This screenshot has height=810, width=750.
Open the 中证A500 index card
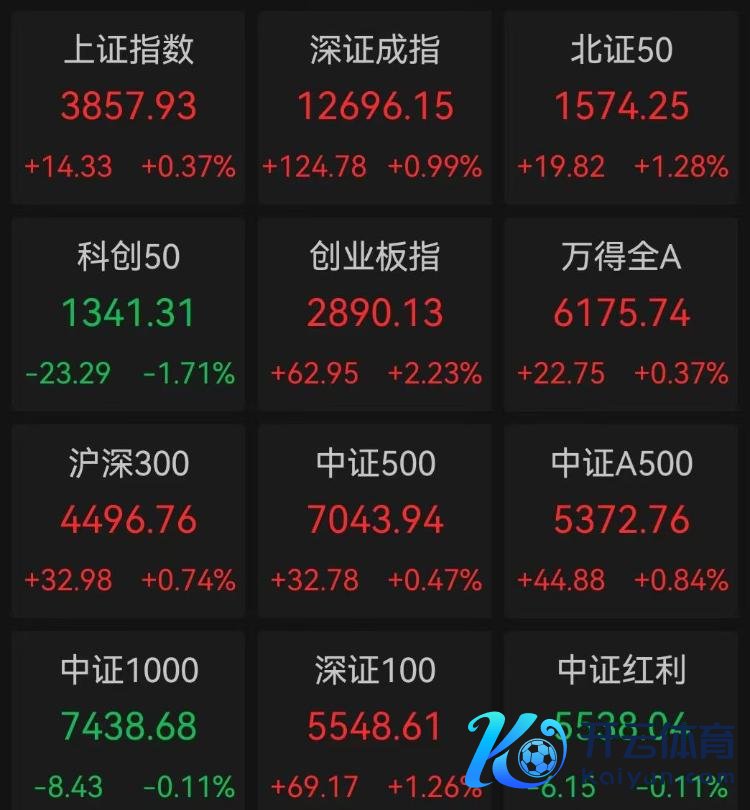[622, 520]
